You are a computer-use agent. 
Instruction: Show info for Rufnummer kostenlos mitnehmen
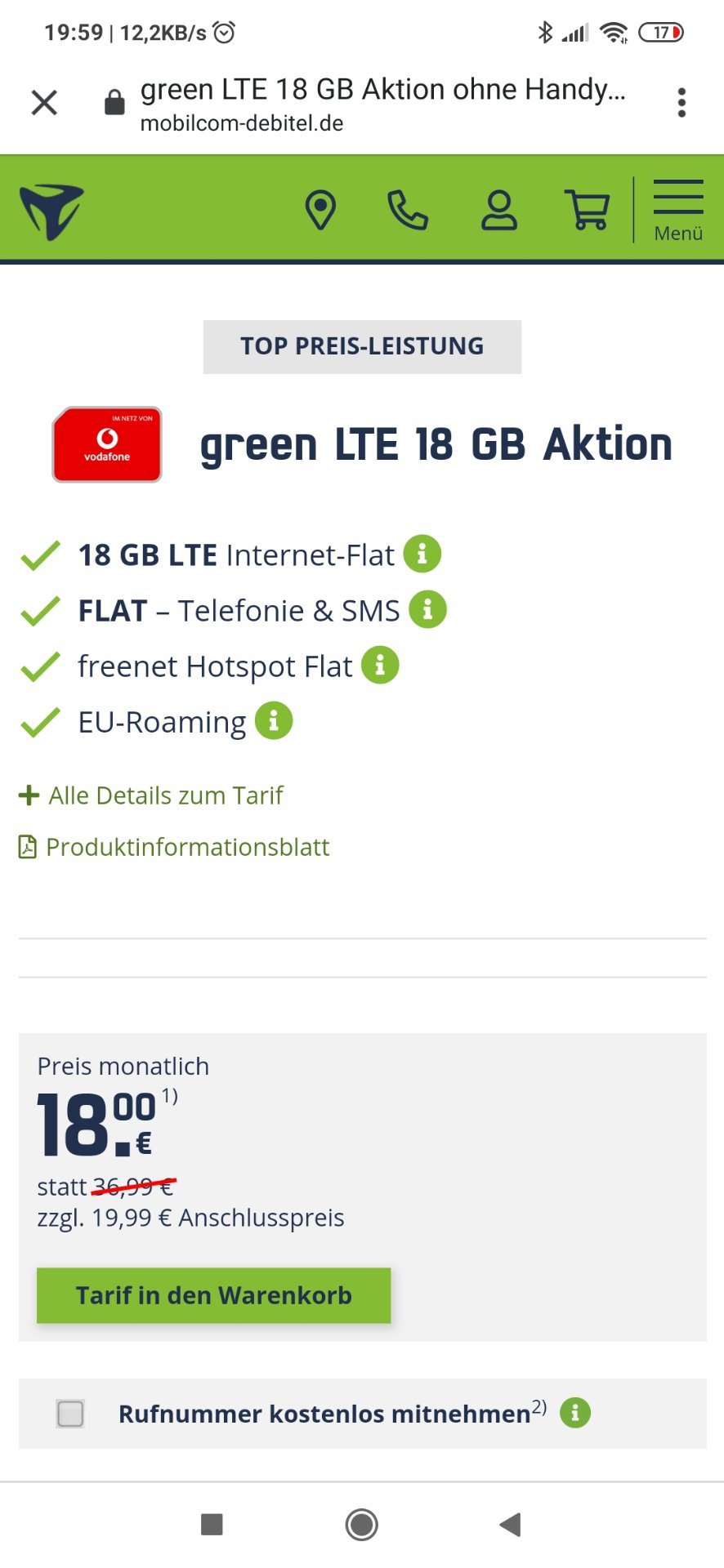(575, 1412)
